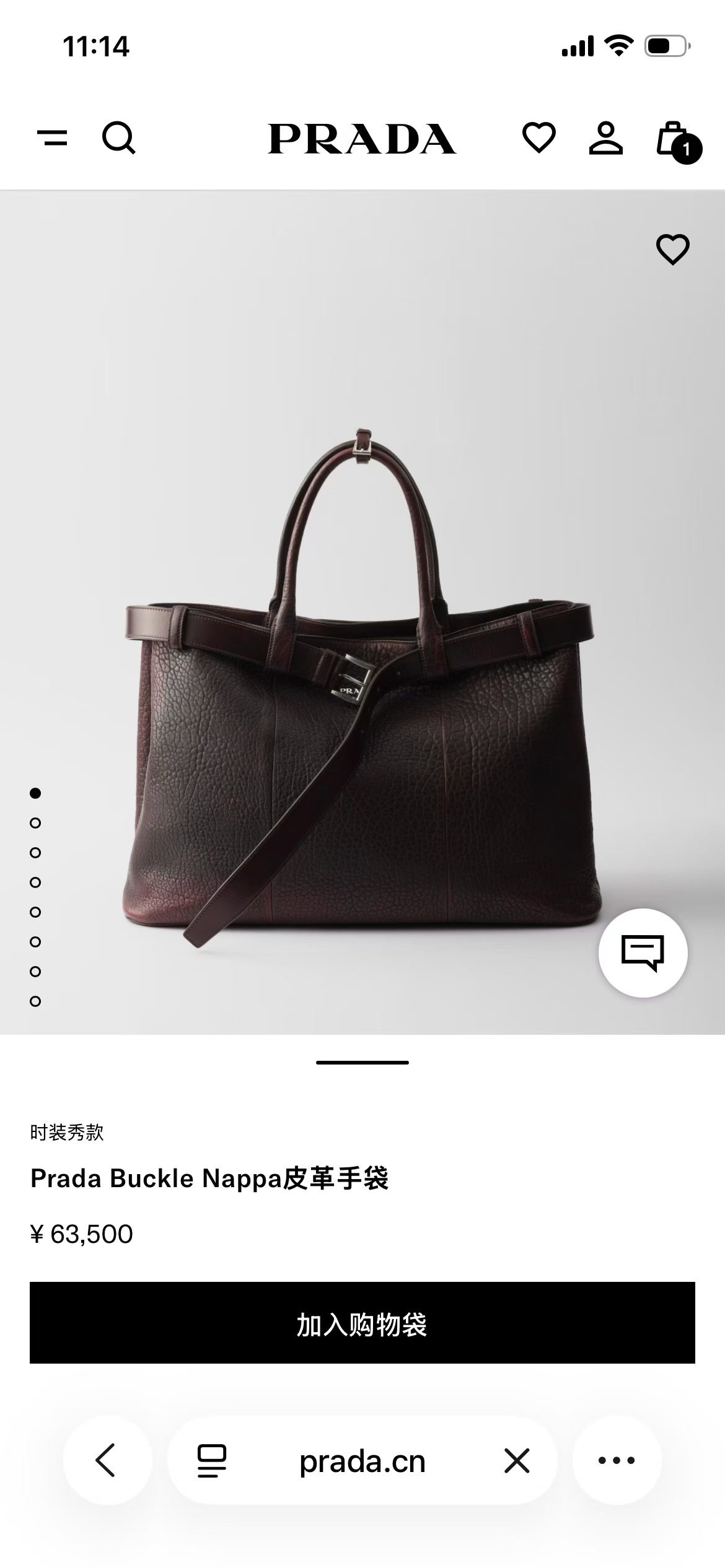Open the browser three-dot menu
This screenshot has width=725, height=1568.
tap(617, 1460)
